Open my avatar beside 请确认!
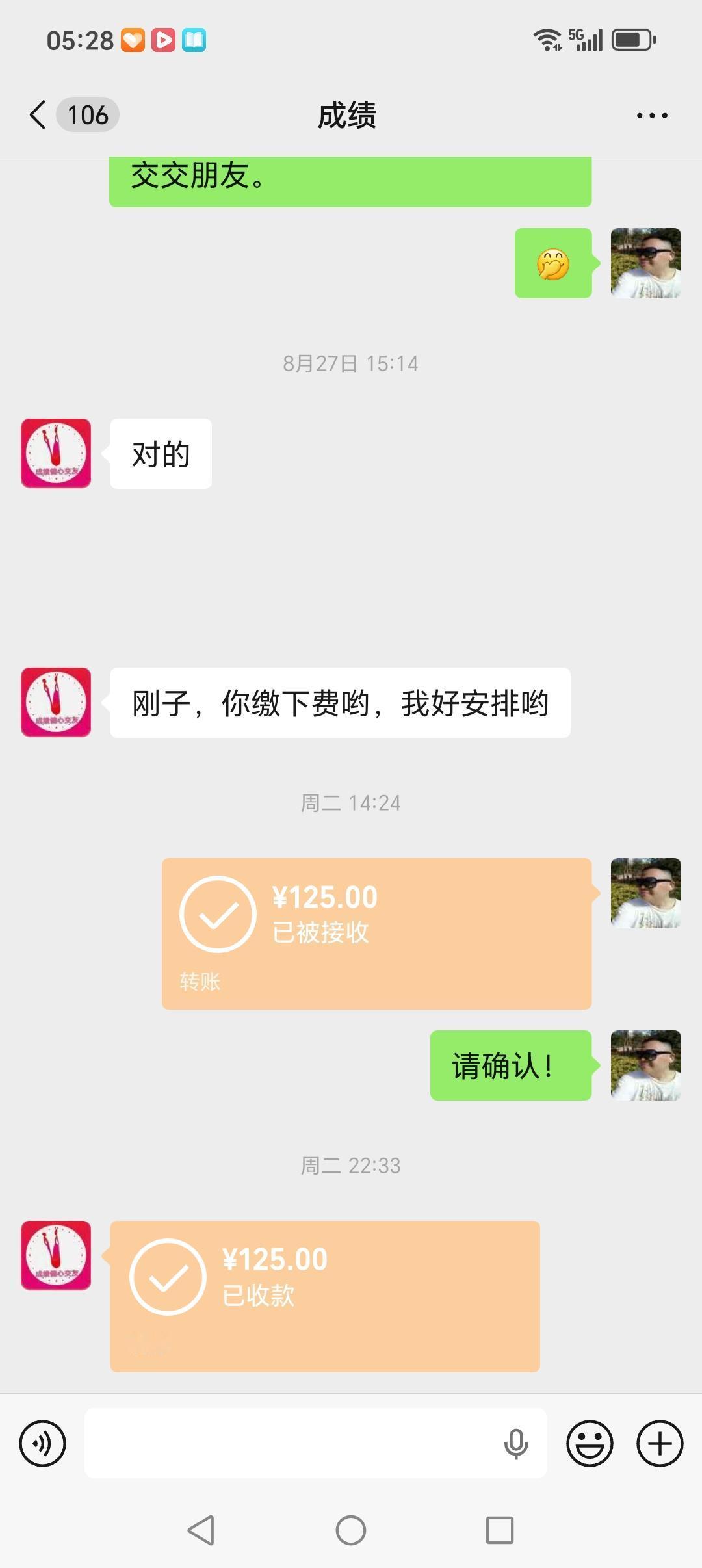 [x=645, y=1065]
